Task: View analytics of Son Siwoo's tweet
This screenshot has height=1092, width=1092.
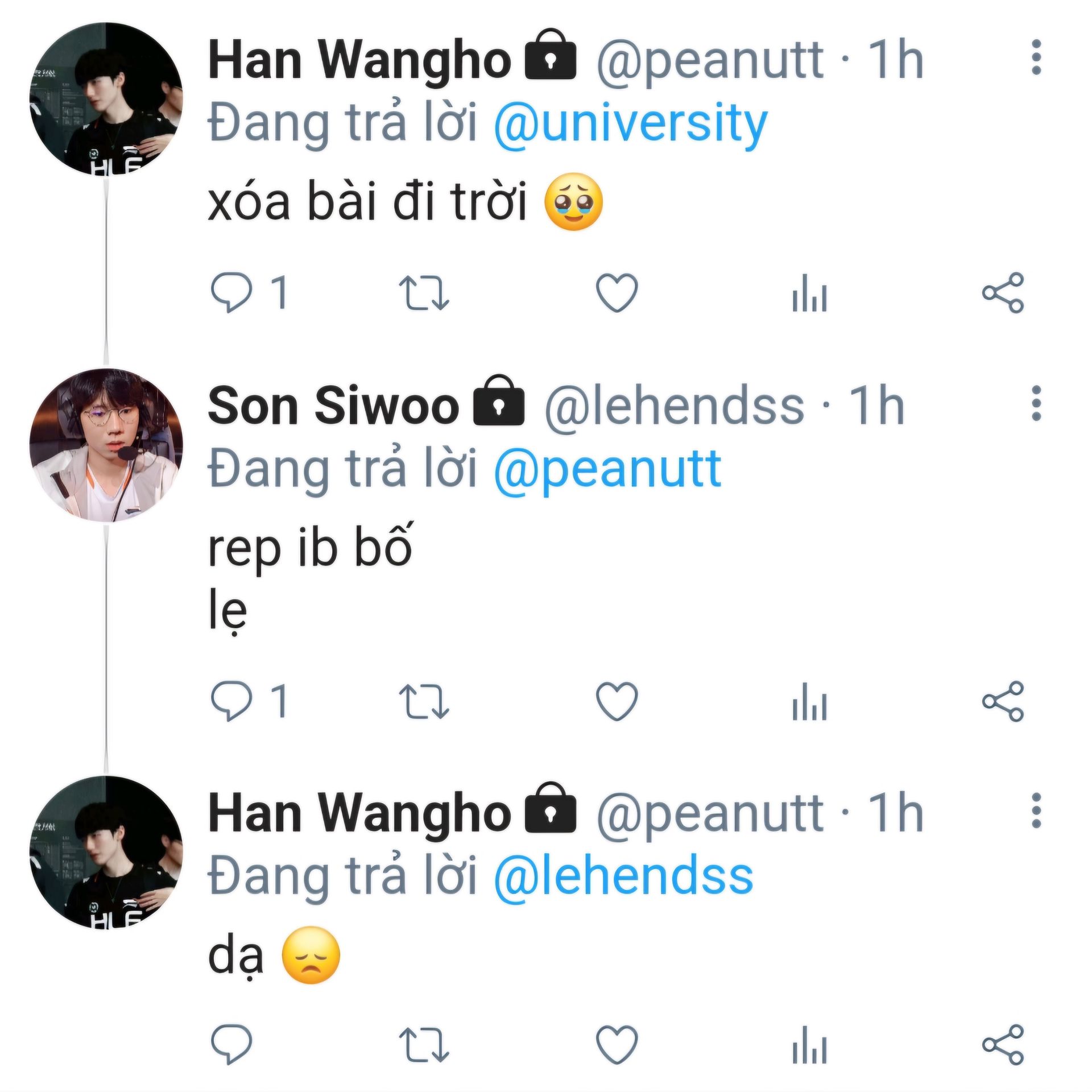Action: click(x=809, y=701)
